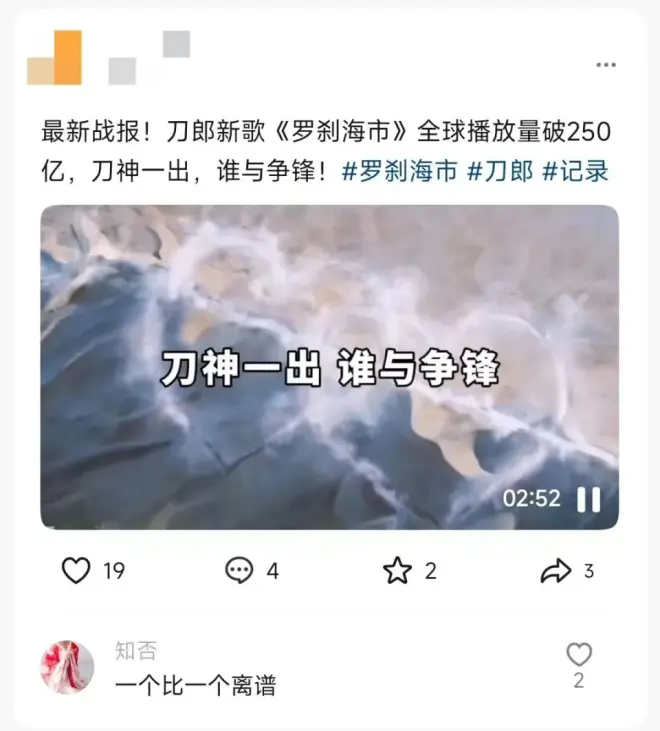Open the post author's avatar
This screenshot has height=731, width=660.
[x=55, y=58]
